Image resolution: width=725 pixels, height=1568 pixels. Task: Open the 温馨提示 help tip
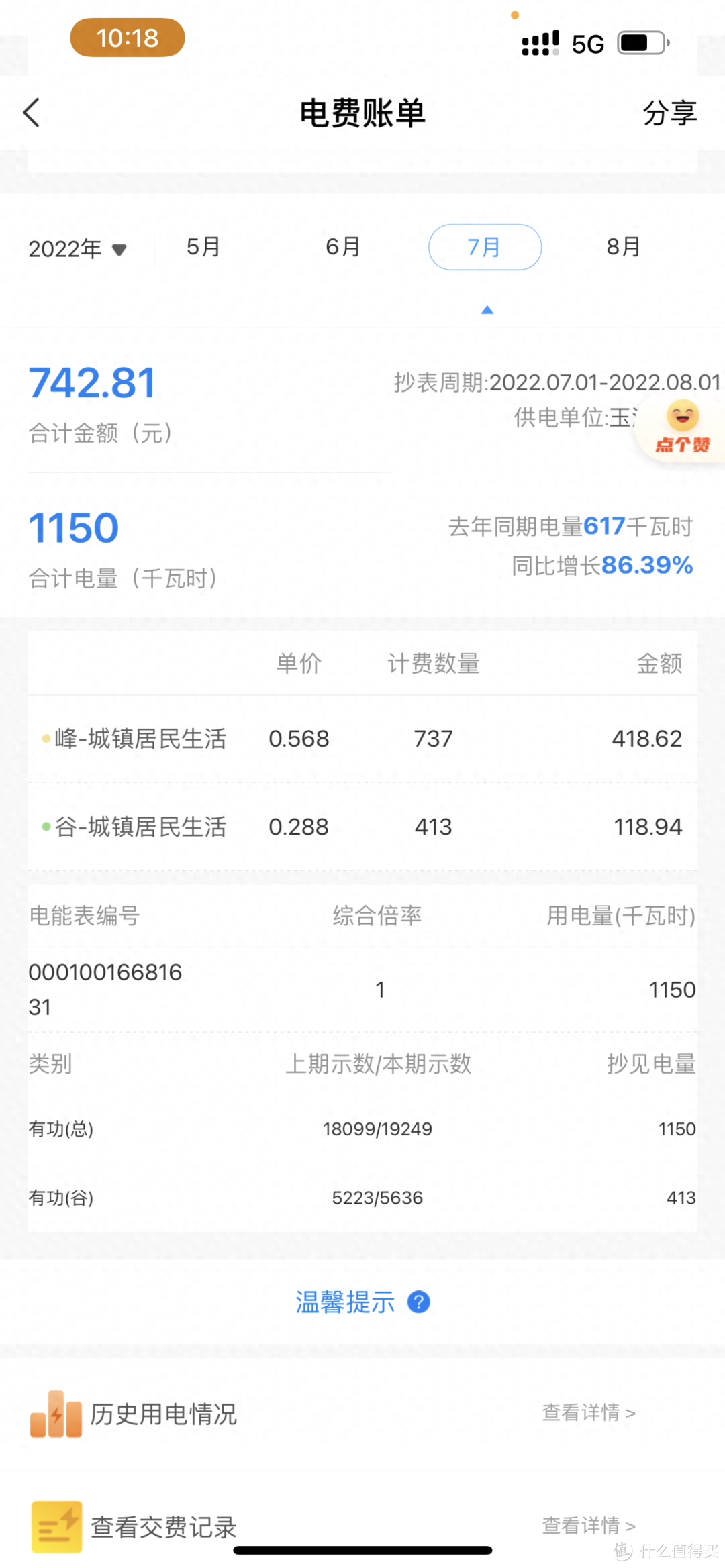(x=362, y=1302)
